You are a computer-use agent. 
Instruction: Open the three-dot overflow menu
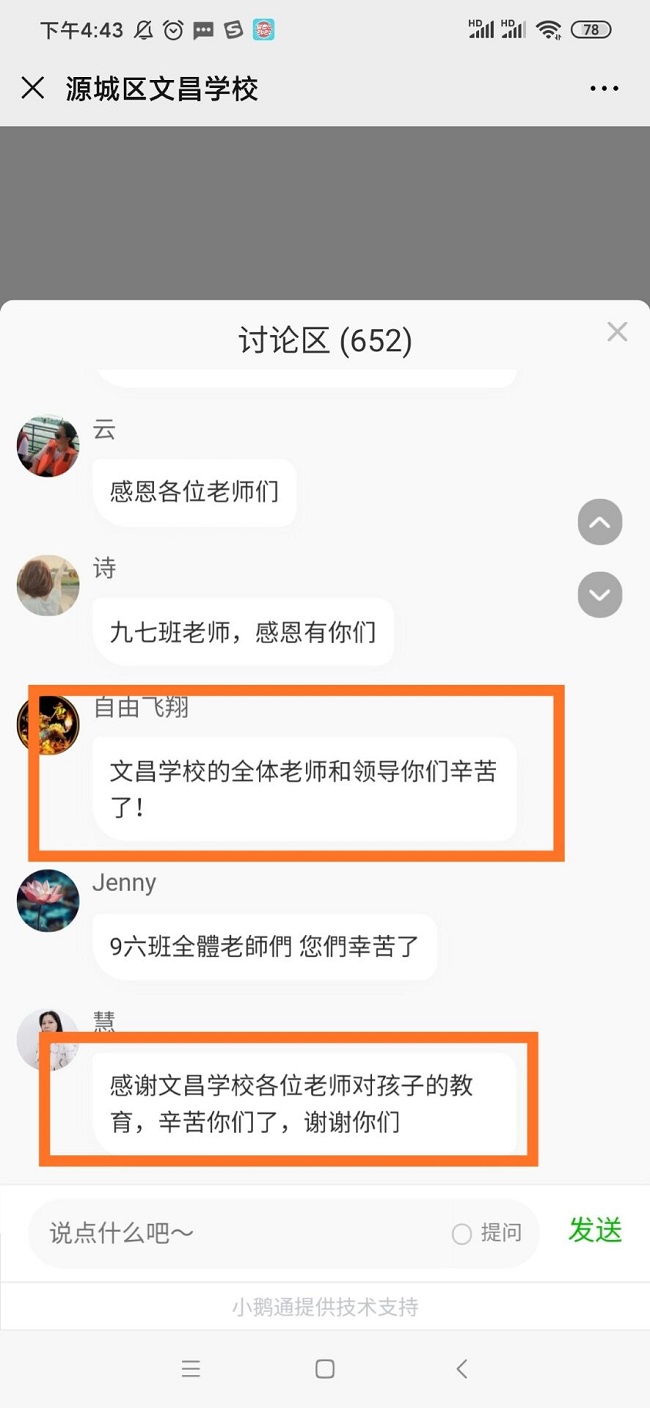tap(604, 89)
